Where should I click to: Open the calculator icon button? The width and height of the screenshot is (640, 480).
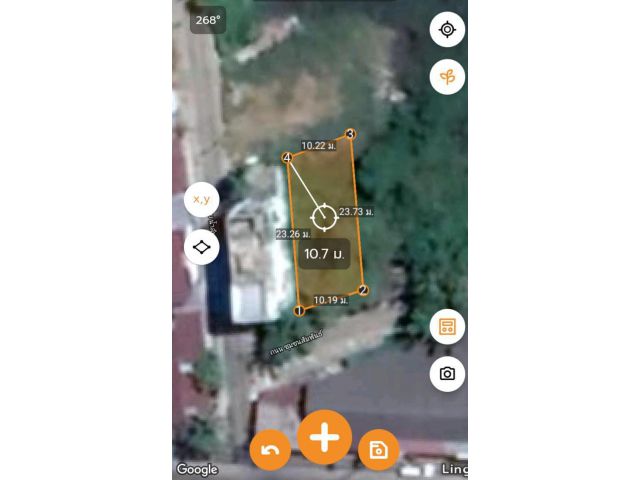point(447,327)
